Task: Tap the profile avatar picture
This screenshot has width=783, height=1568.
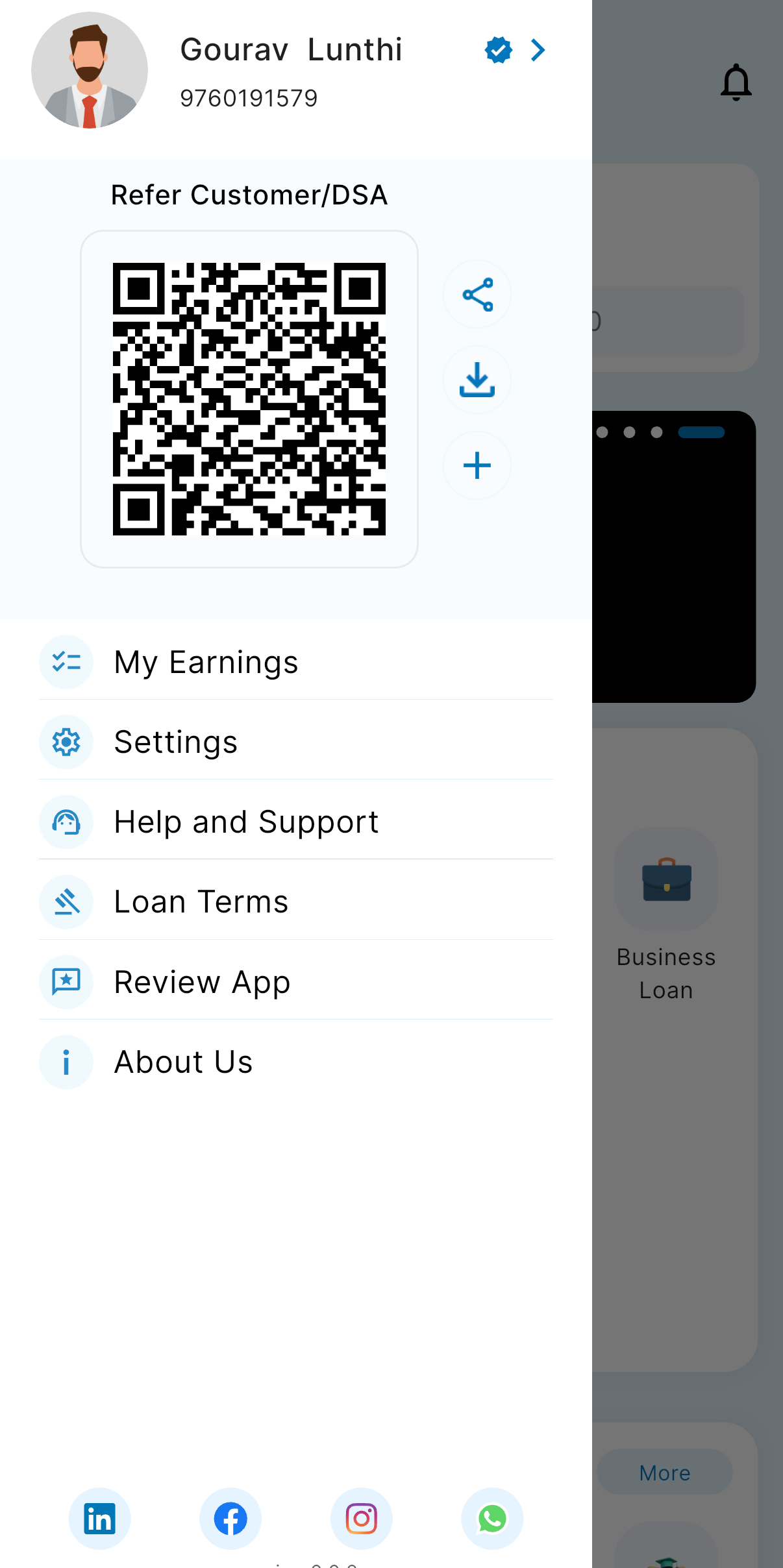Action: click(90, 70)
